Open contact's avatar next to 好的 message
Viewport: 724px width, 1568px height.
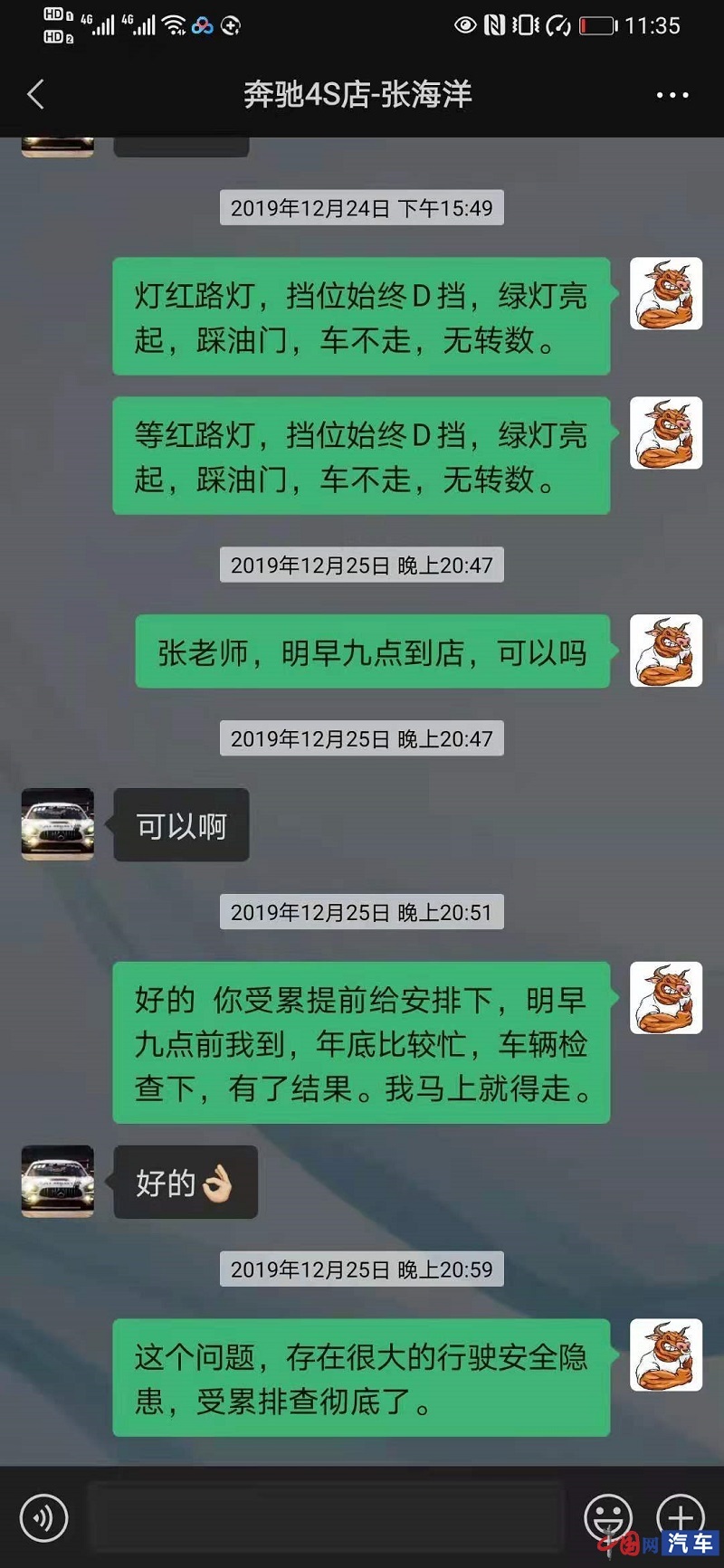[58, 1181]
